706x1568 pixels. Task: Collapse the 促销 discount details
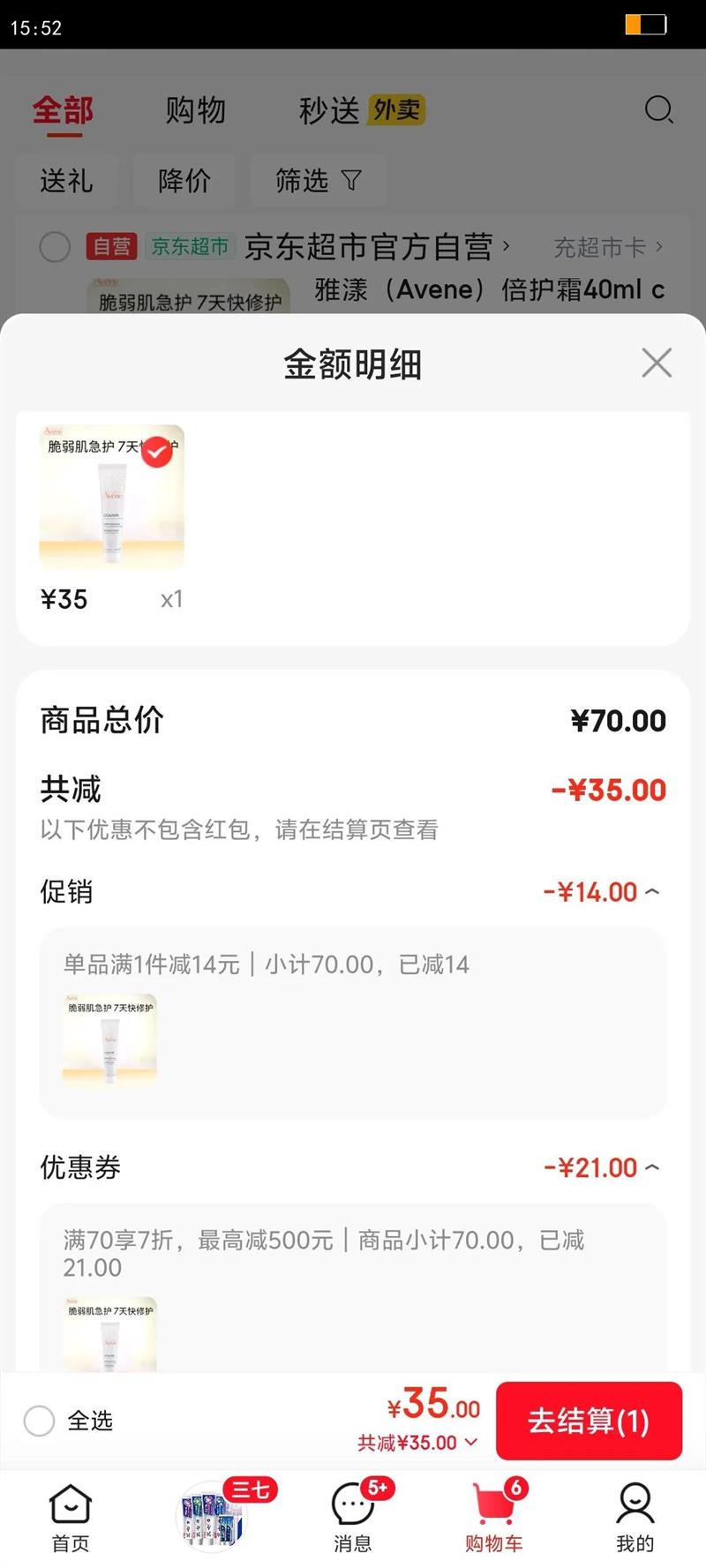(x=652, y=892)
